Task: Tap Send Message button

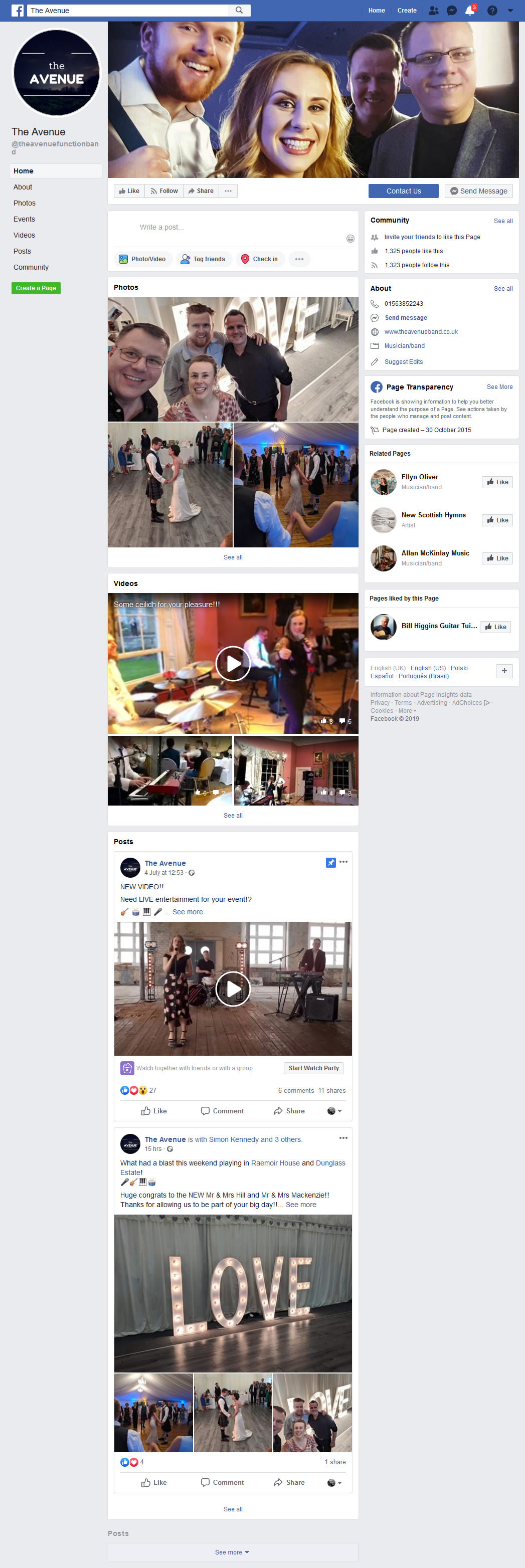Action: (479, 191)
